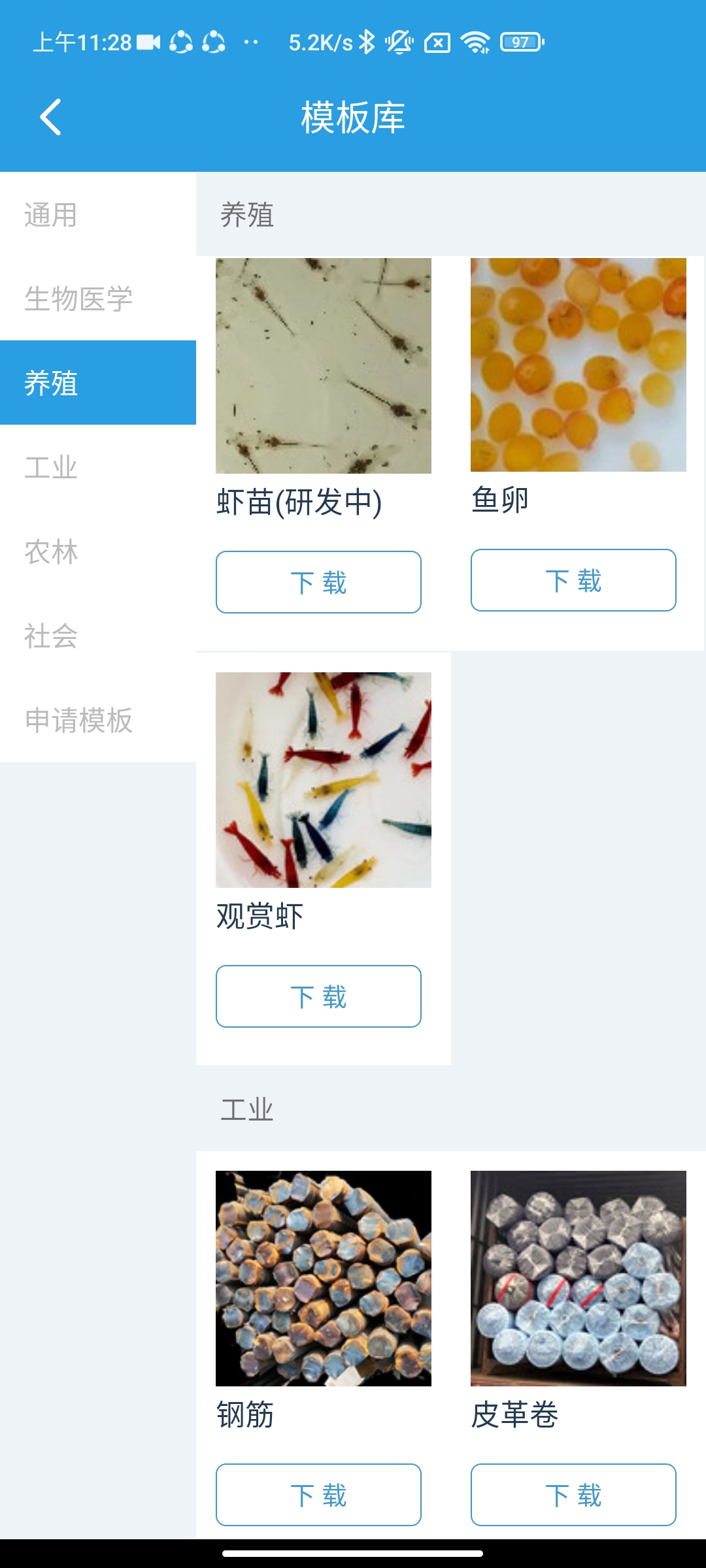Image resolution: width=706 pixels, height=1568 pixels.
Task: View the 鱼卵 template picture
Action: click(579, 365)
